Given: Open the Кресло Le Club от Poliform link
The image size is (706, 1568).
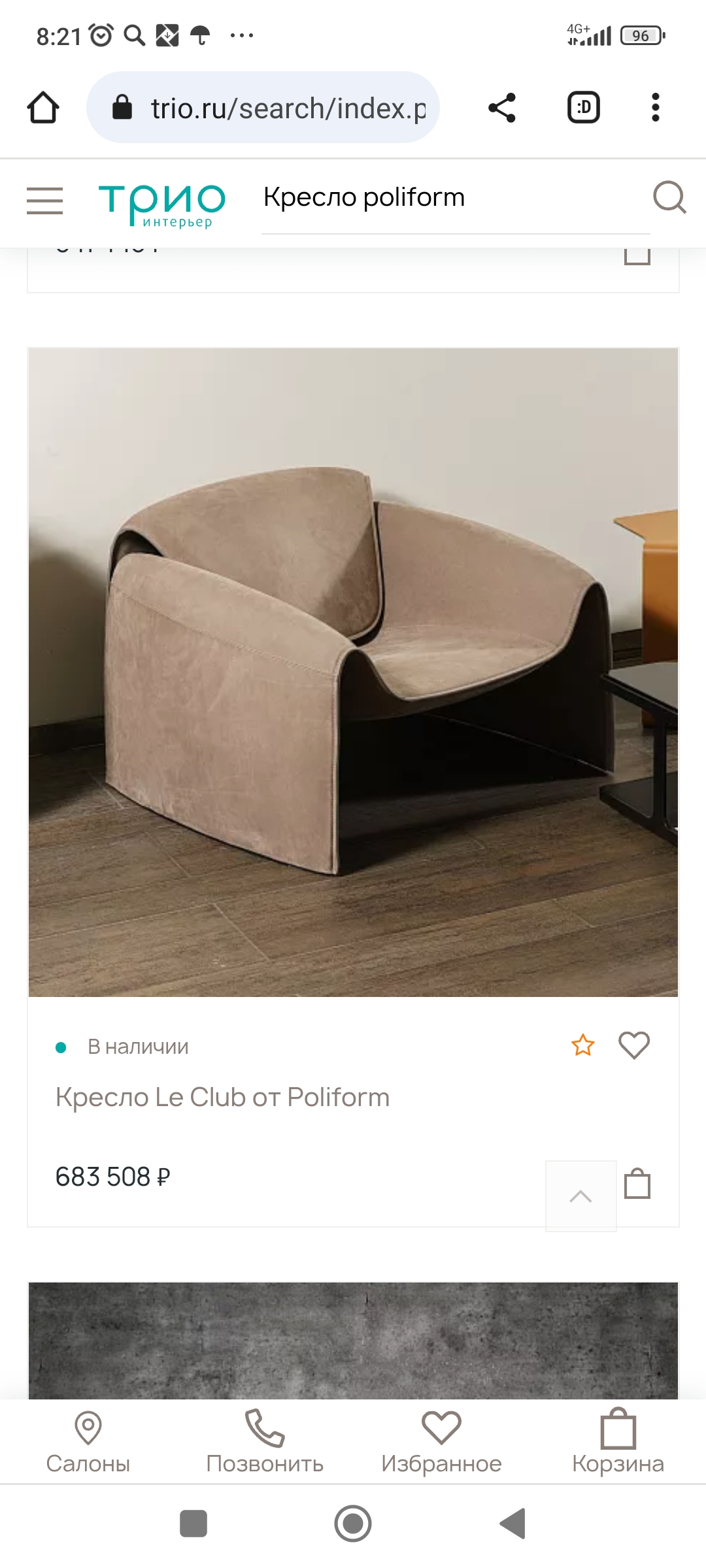Looking at the screenshot, I should [x=222, y=1098].
